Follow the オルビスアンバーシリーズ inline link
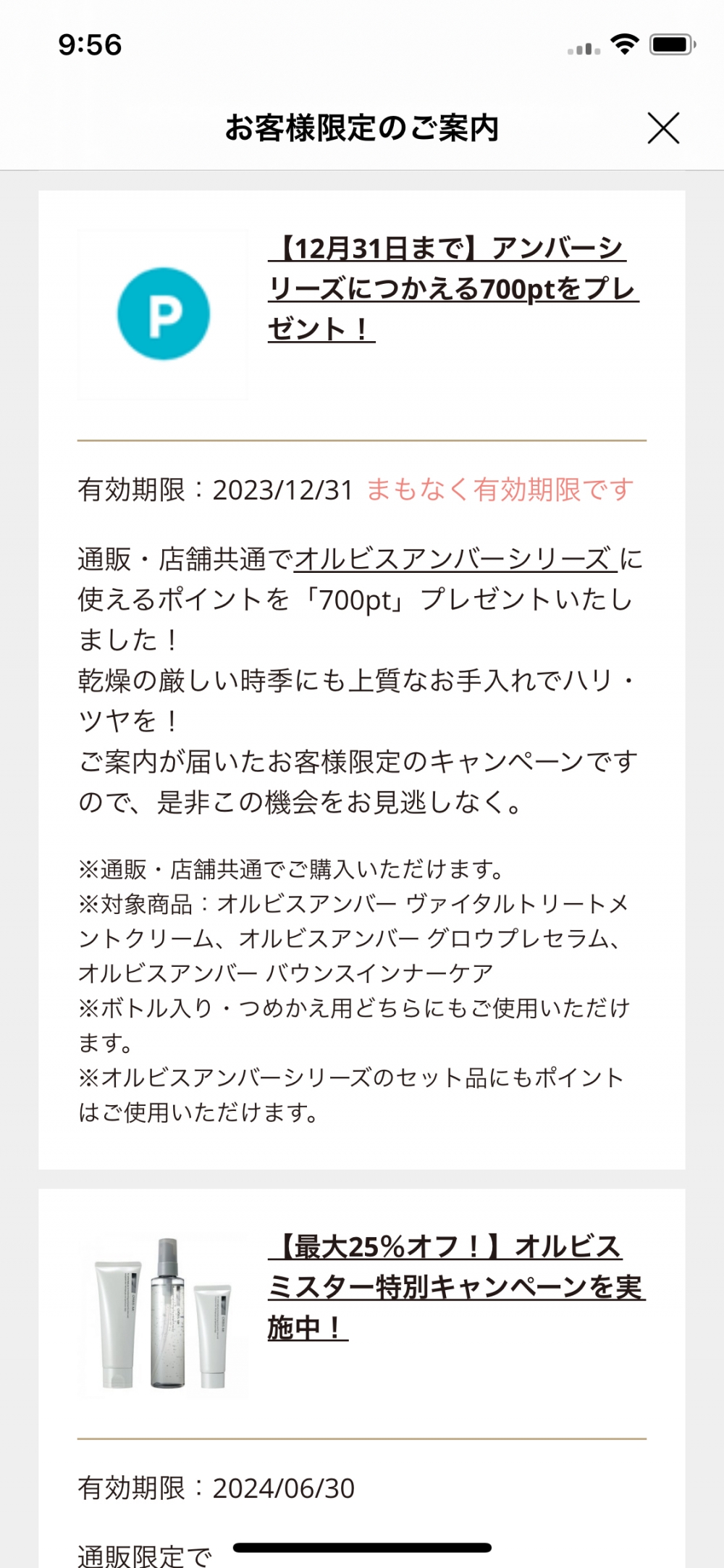Image resolution: width=724 pixels, height=1568 pixels. [x=455, y=560]
